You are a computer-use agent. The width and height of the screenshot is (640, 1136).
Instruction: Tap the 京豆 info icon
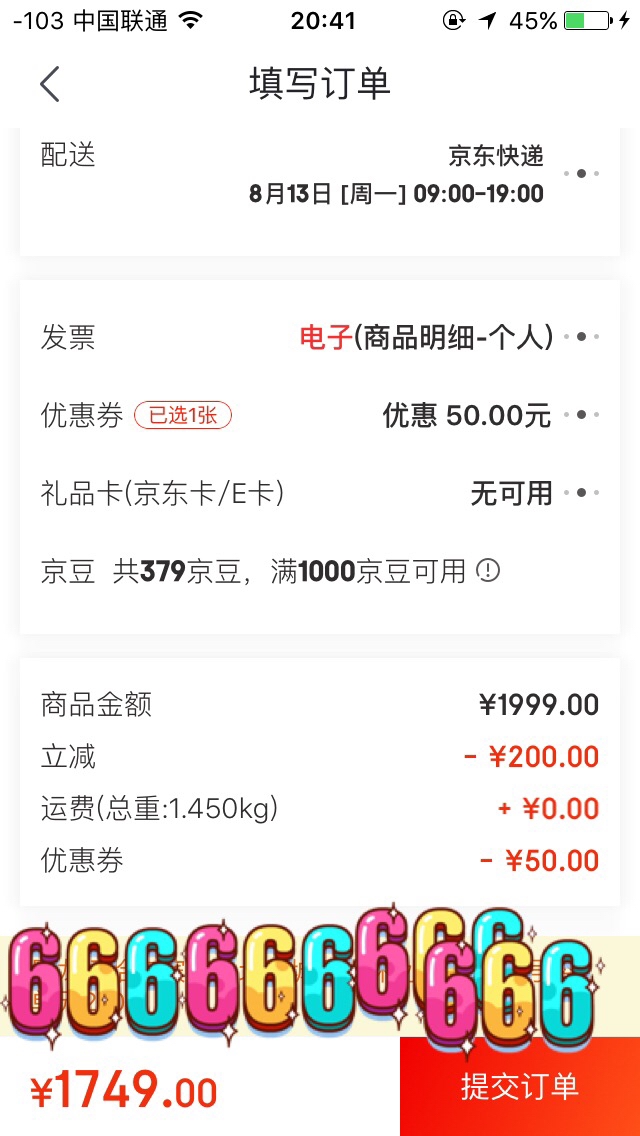[x=488, y=572]
